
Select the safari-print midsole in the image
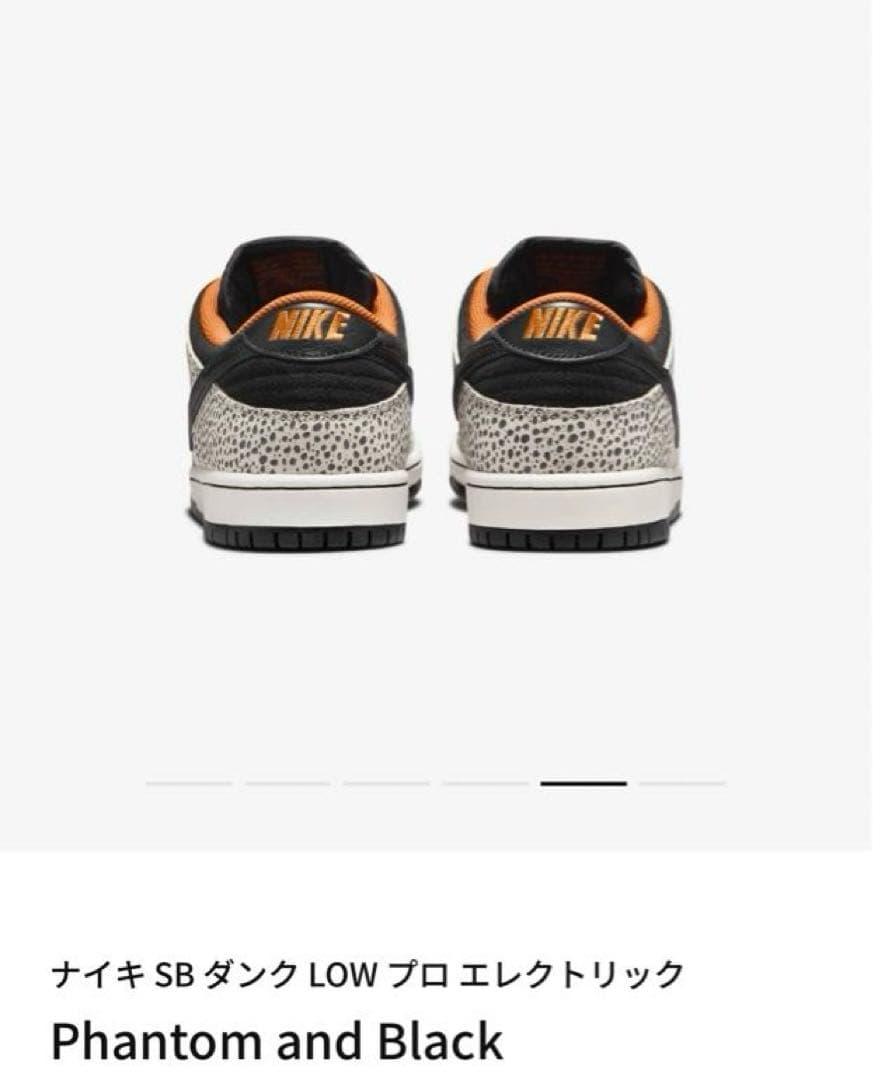tap(300, 435)
